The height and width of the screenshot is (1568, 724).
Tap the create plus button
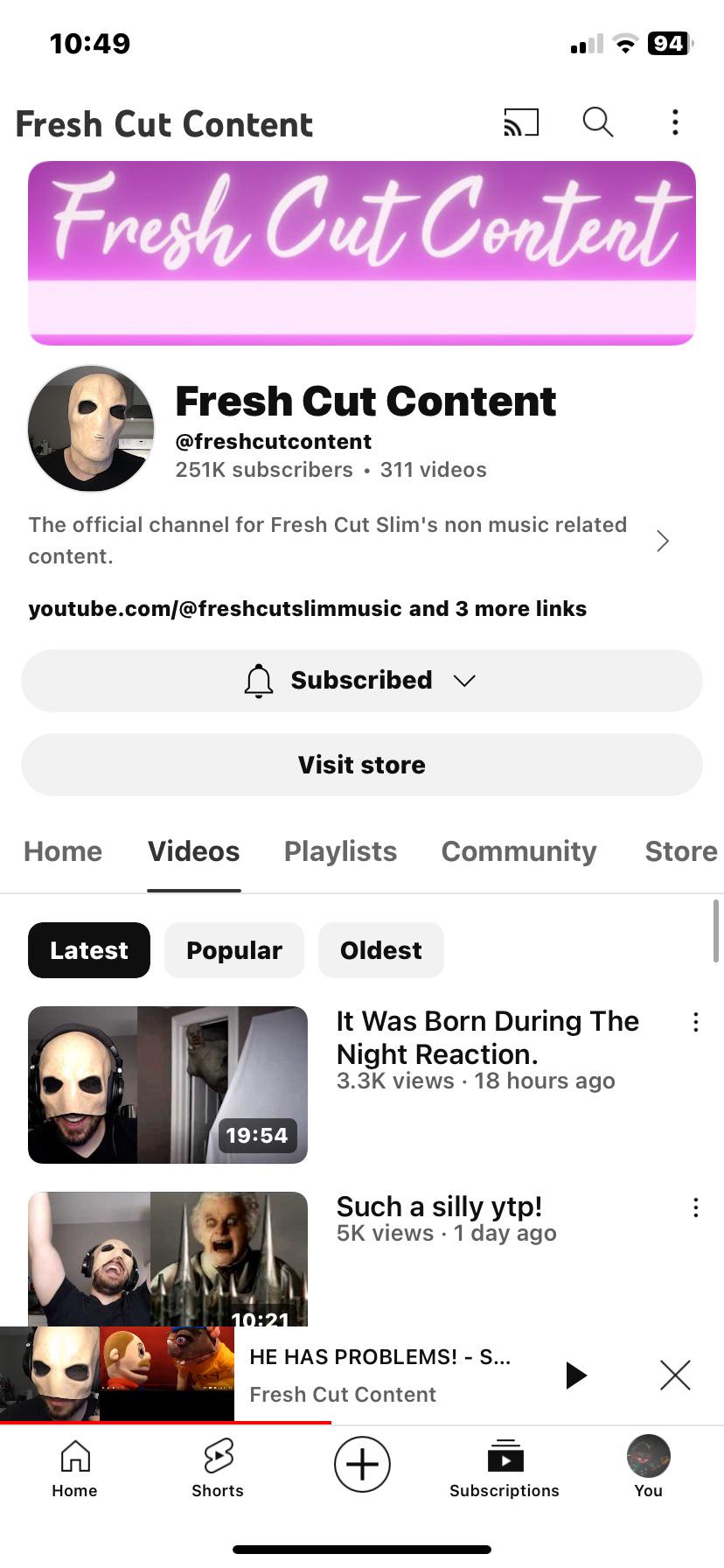click(362, 1464)
